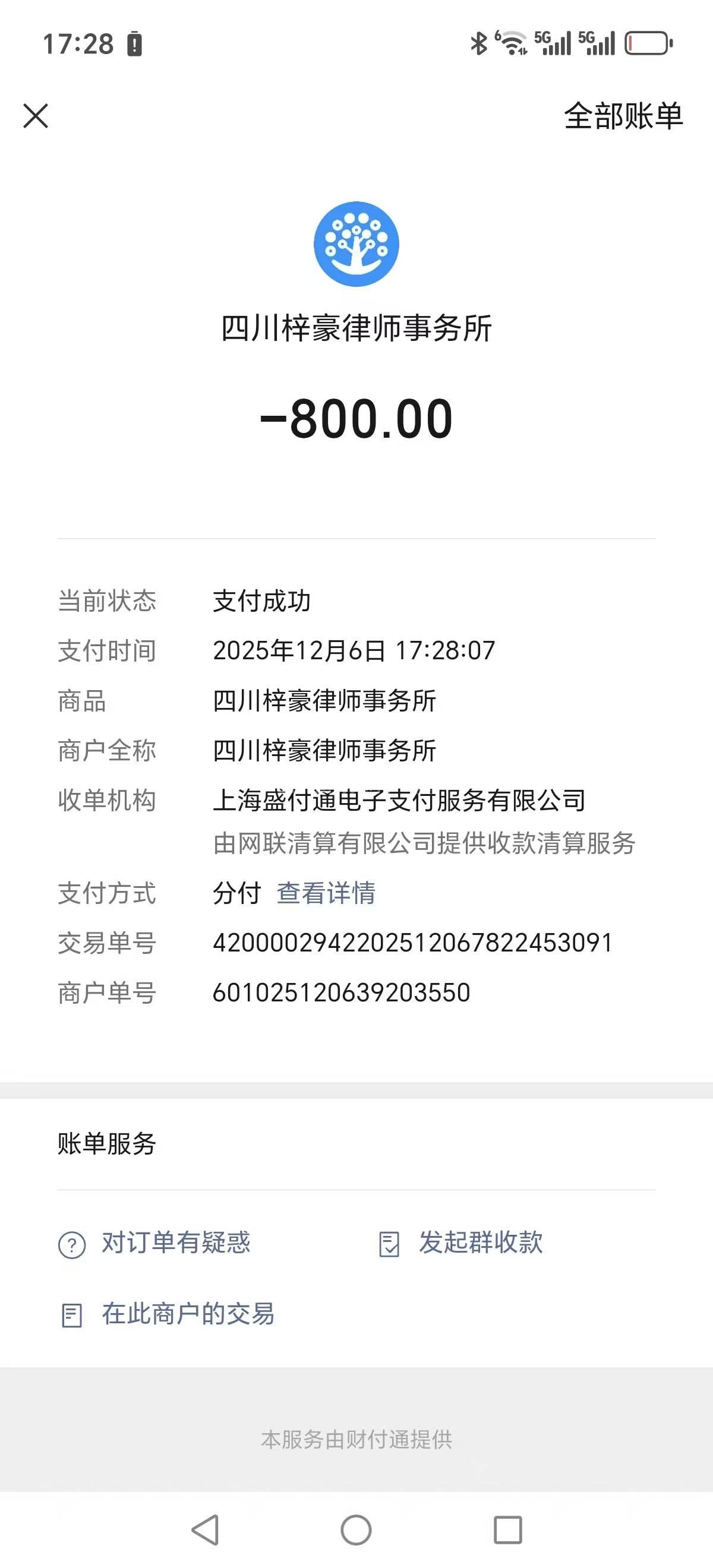Go back using system back button
The width and height of the screenshot is (713, 1568).
click(205, 1529)
